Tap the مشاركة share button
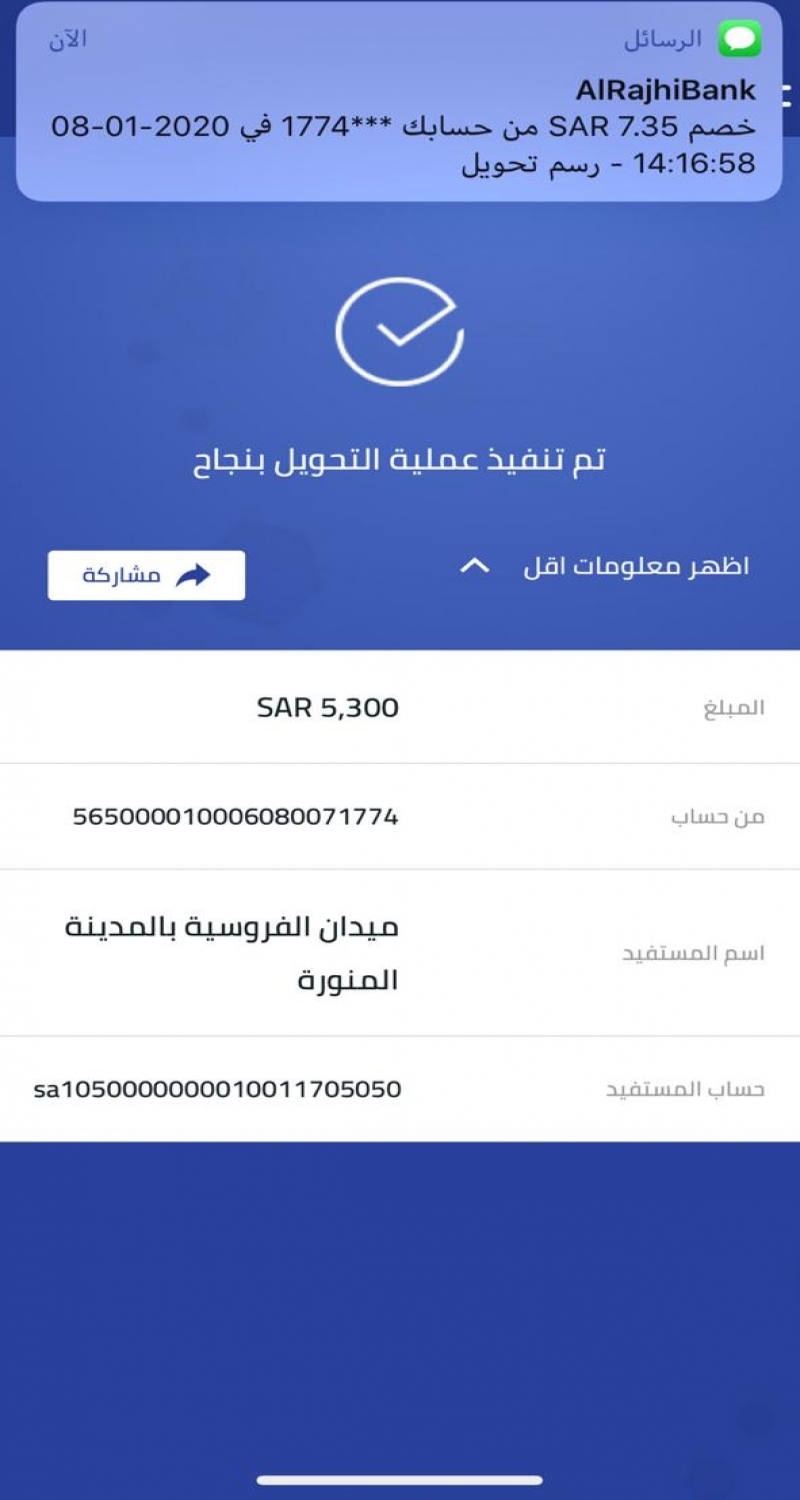This screenshot has height=1500, width=800. tap(146, 575)
